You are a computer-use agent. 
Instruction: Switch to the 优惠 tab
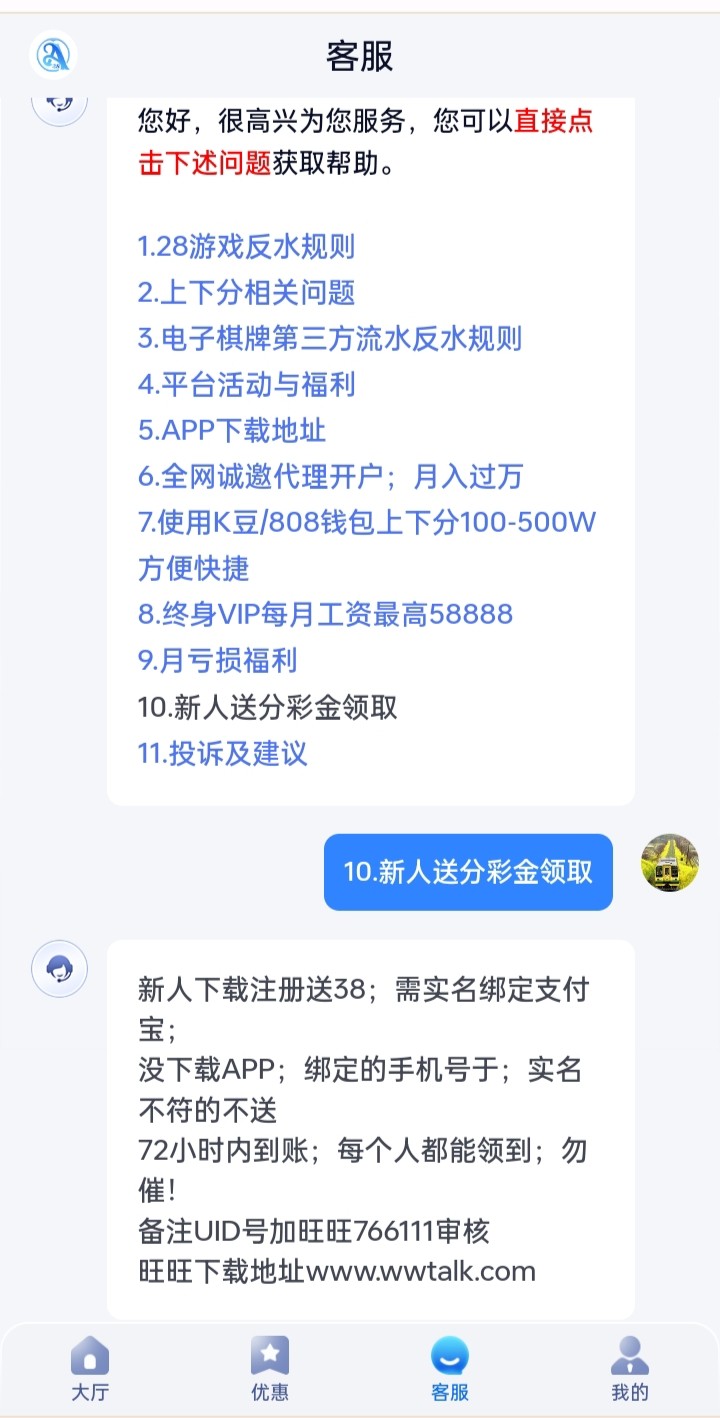(270, 1368)
